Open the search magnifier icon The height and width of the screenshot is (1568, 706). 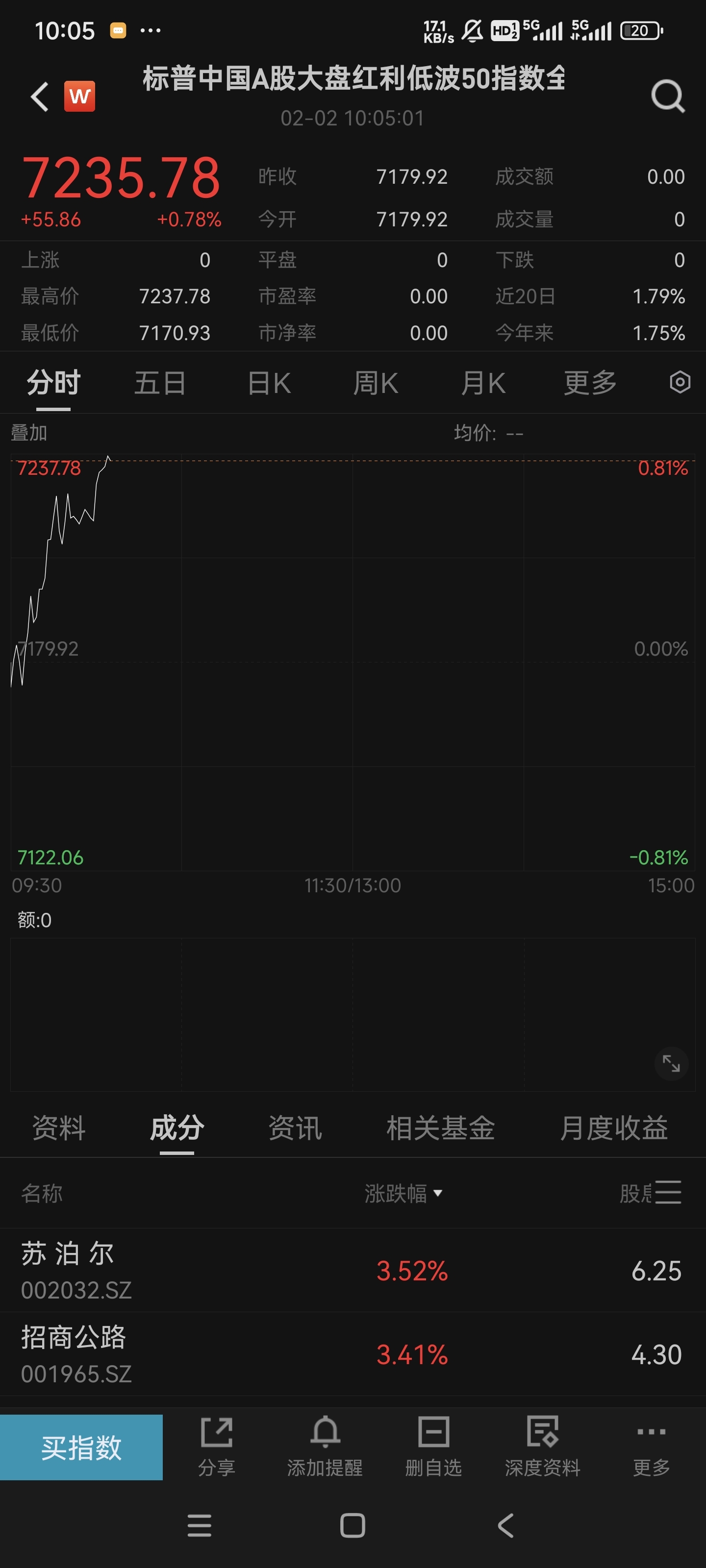pos(668,97)
